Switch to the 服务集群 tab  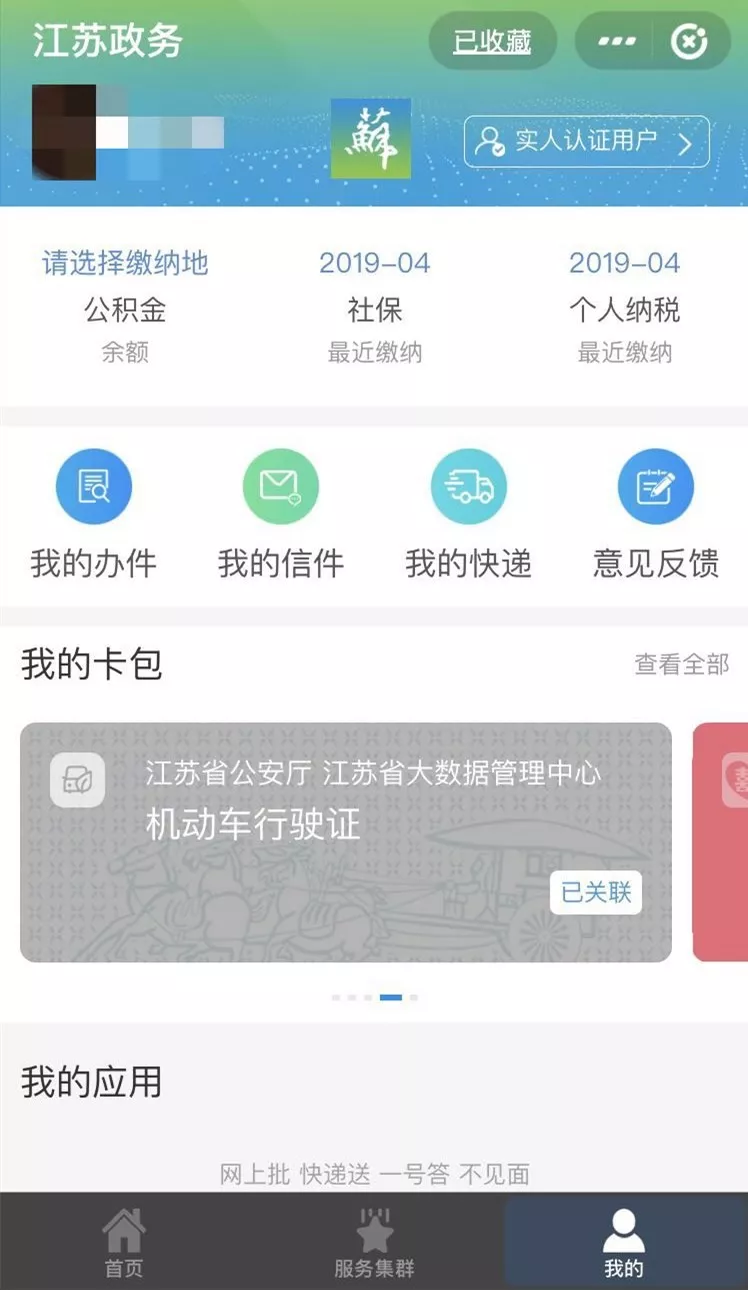[x=374, y=1242]
